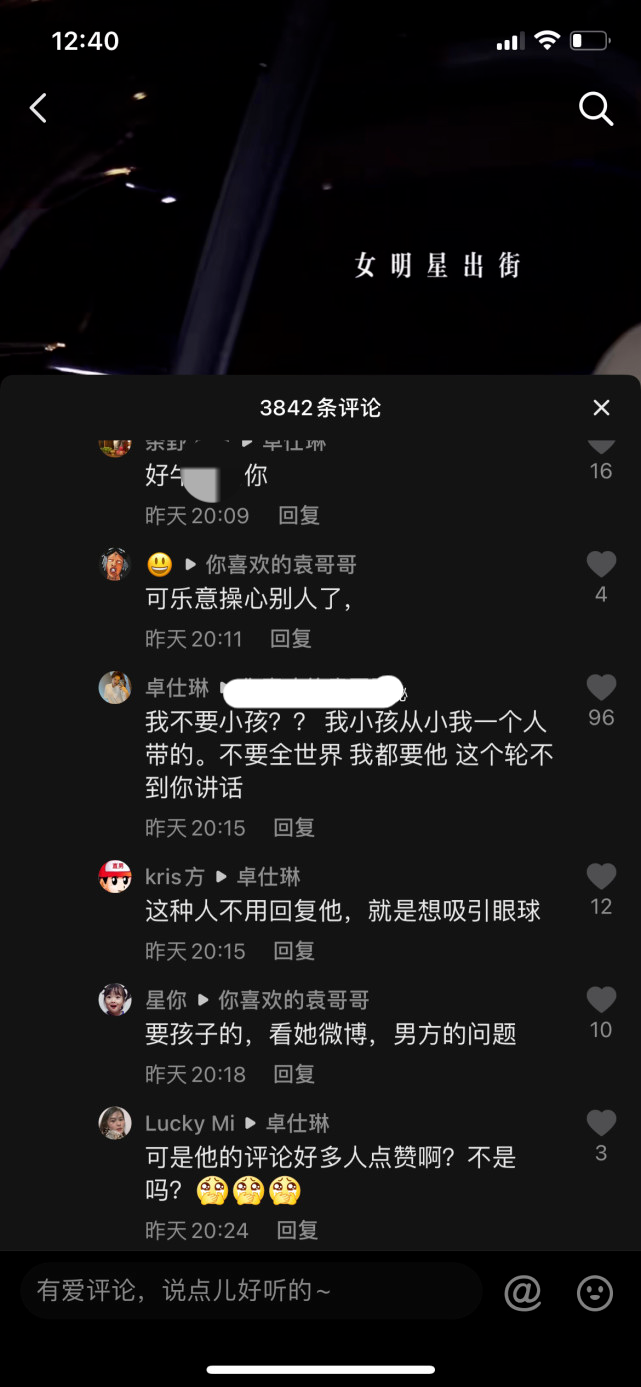The image size is (641, 1387).
Task: Like 卓仕琳's comment with 96 likes
Action: (601, 688)
